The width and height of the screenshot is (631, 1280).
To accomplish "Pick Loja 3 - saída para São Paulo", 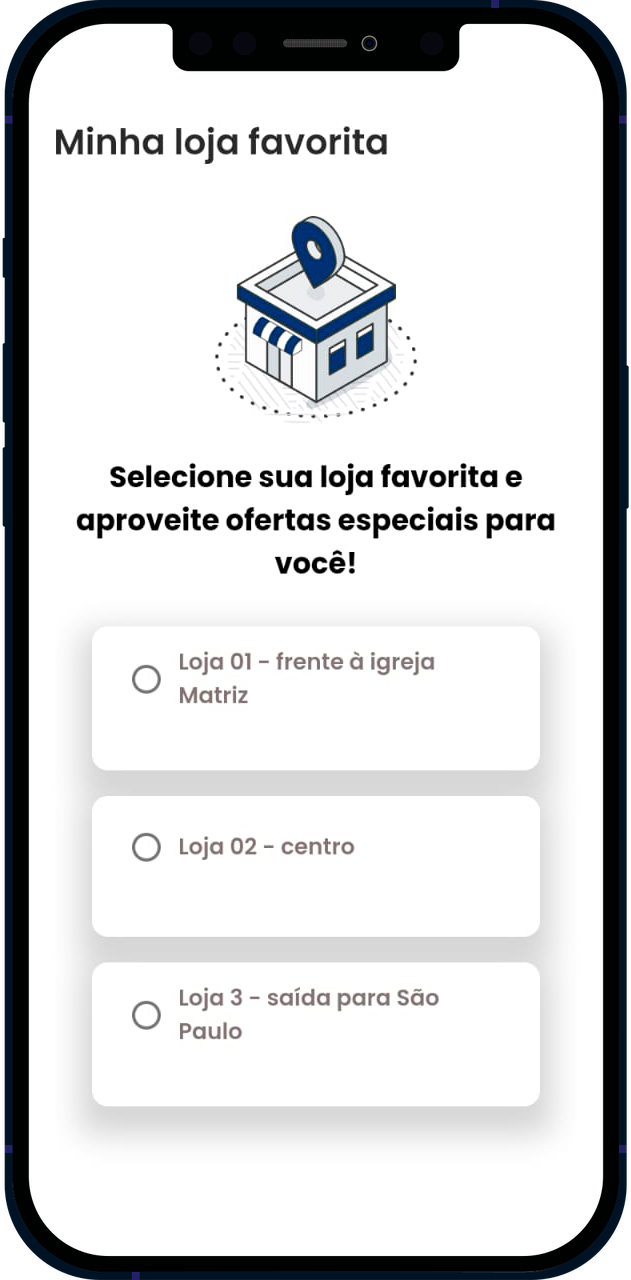I will 146,1015.
